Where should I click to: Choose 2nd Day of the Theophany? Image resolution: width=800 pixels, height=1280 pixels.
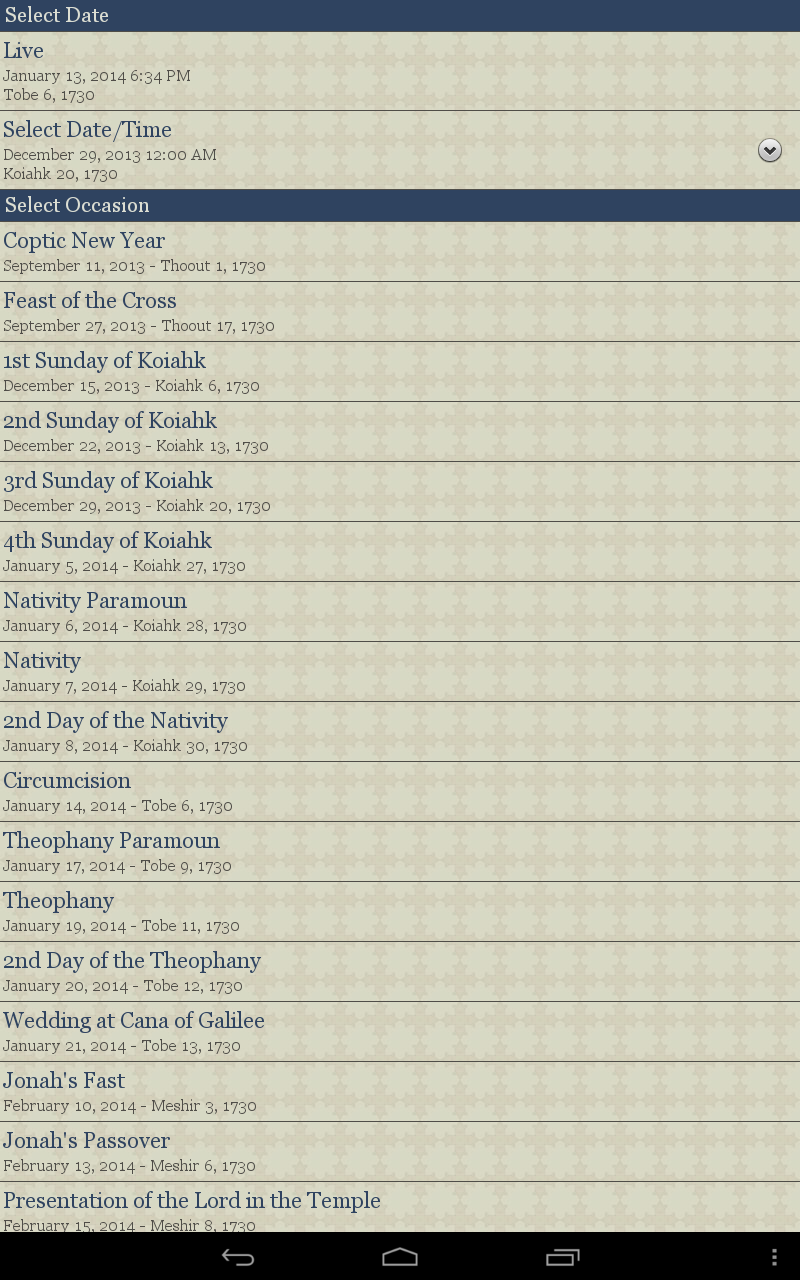point(400,972)
